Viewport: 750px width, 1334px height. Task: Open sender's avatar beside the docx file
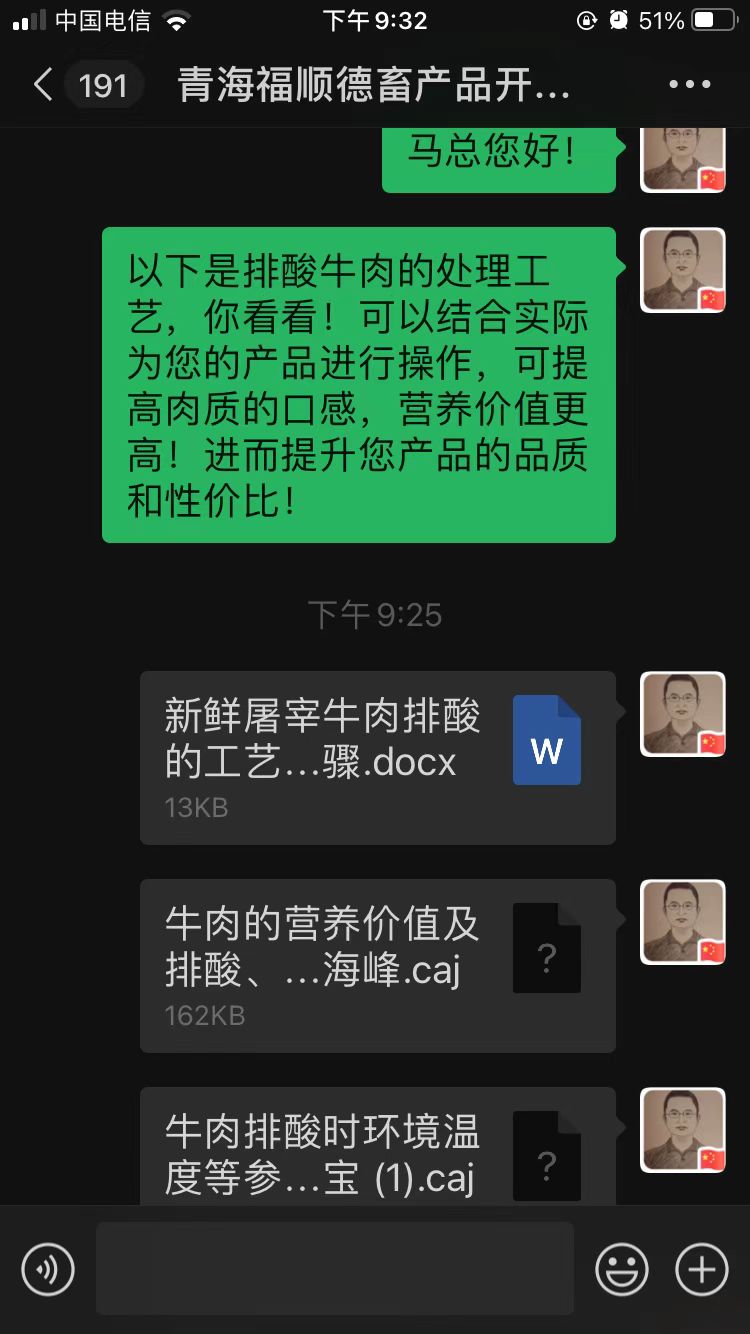point(683,714)
